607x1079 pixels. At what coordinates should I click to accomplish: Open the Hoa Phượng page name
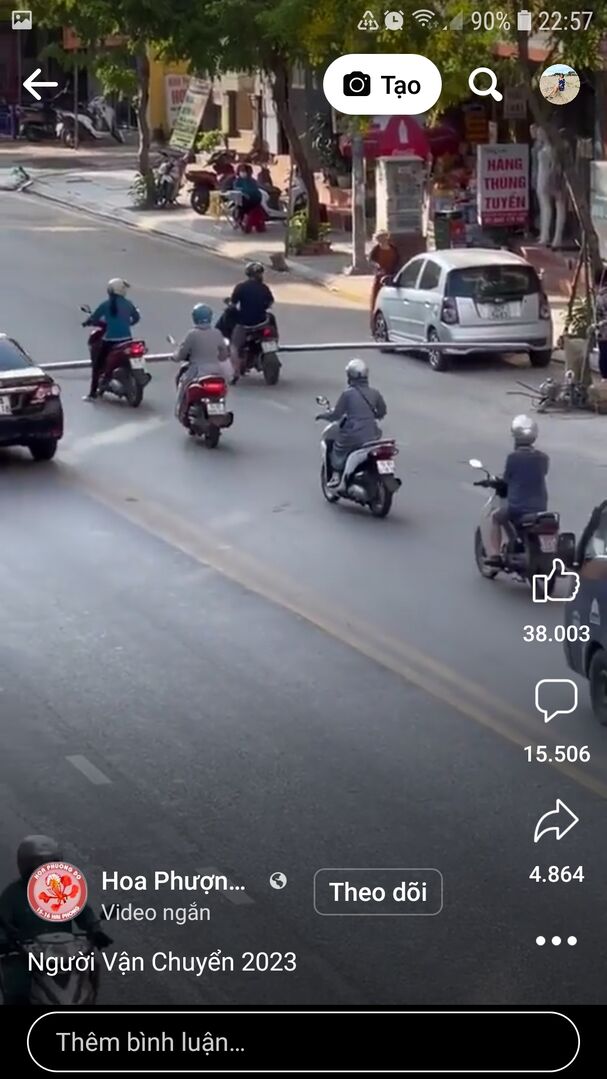[173, 881]
